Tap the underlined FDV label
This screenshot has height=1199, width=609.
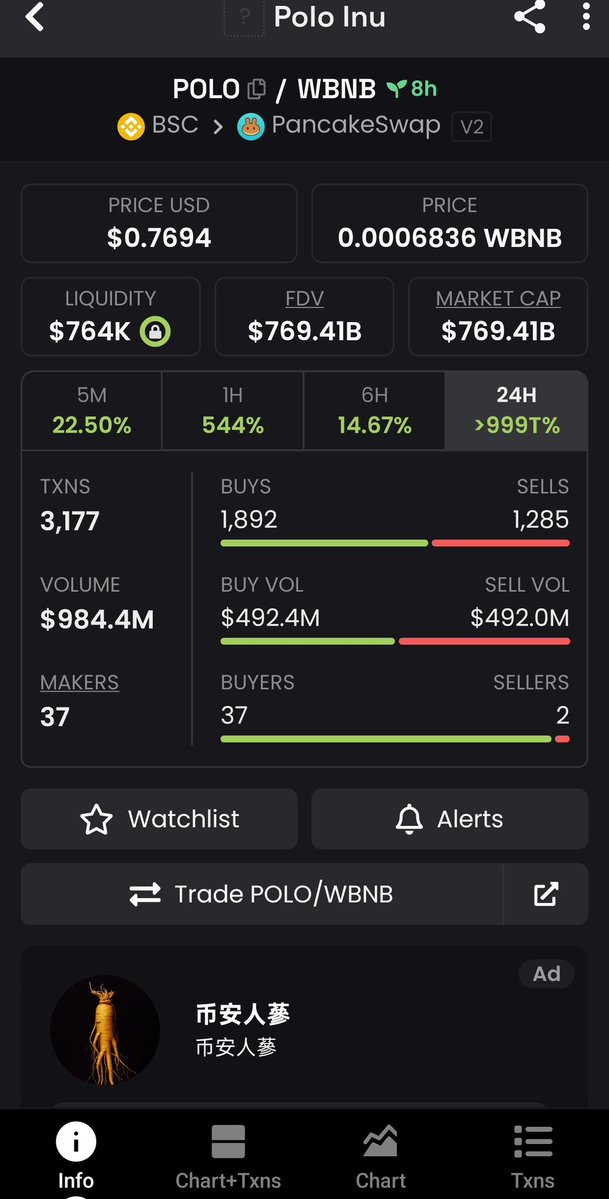(304, 299)
